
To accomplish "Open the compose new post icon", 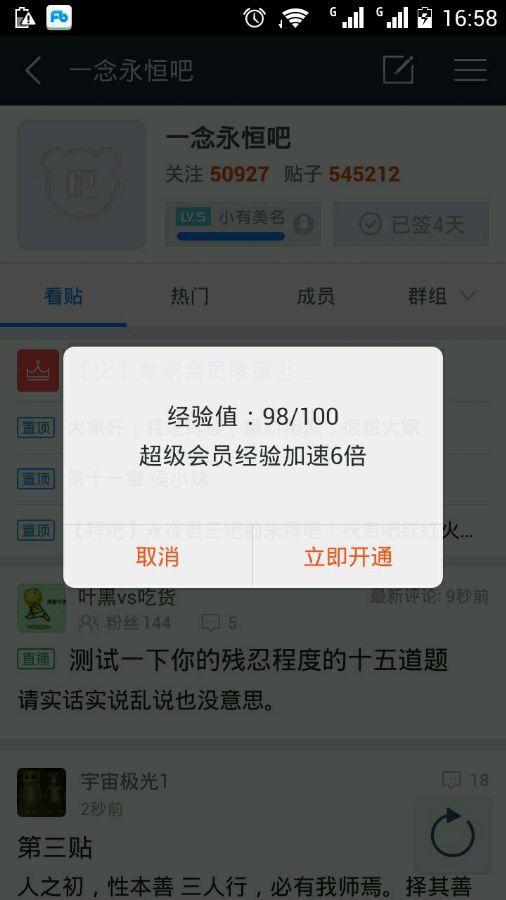I will [398, 70].
